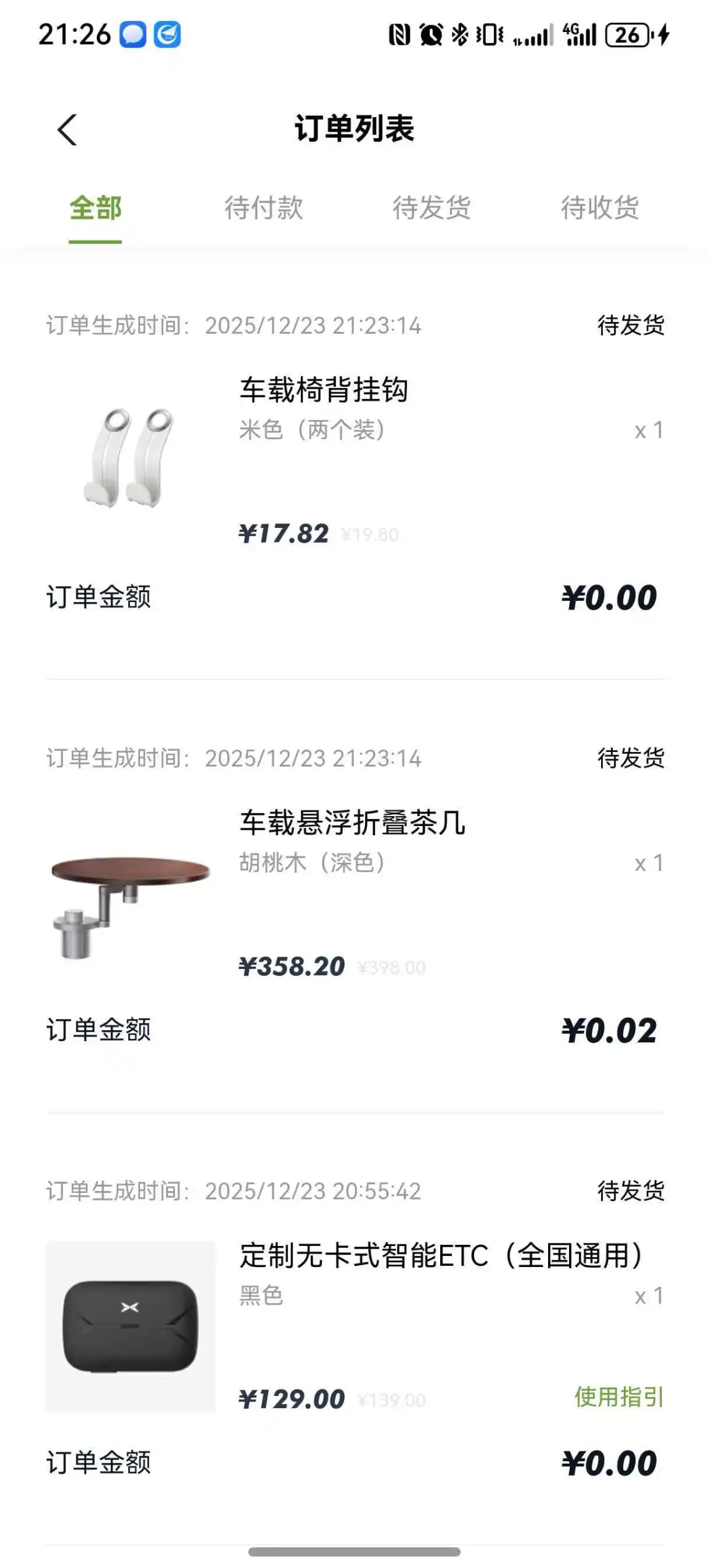709x1568 pixels.
Task: Show the 待发货 orders tab
Action: [x=432, y=208]
